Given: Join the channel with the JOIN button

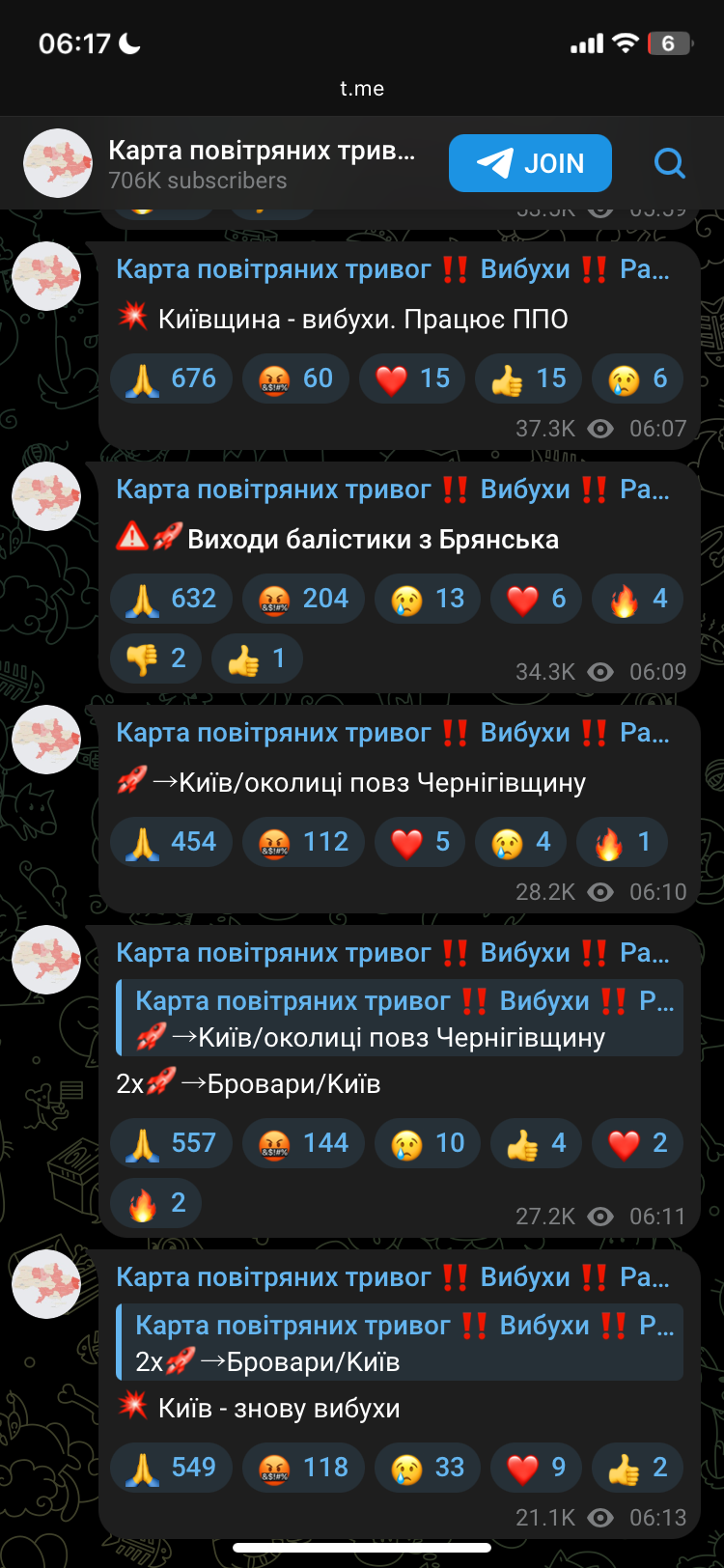Looking at the screenshot, I should click(x=530, y=163).
